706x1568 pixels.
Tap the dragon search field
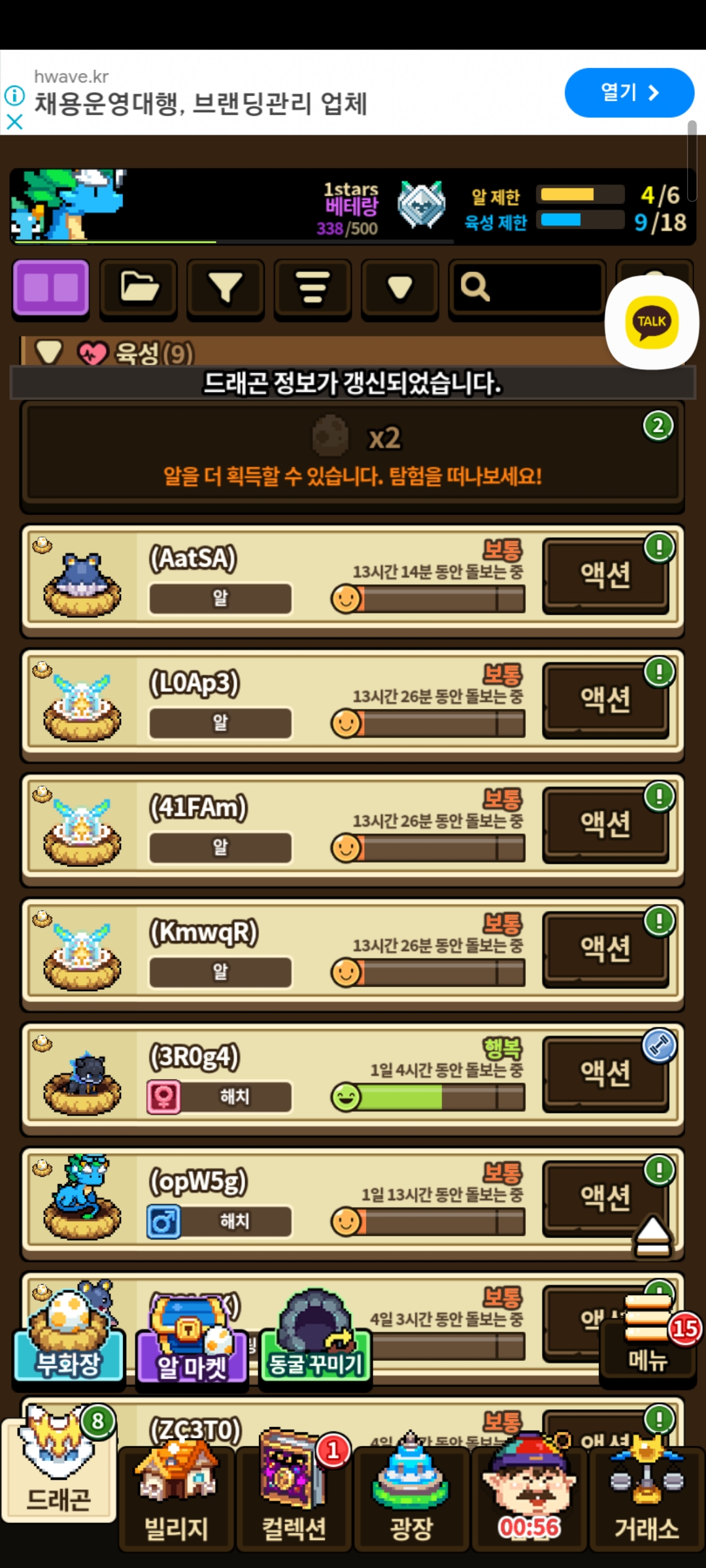tap(526, 287)
